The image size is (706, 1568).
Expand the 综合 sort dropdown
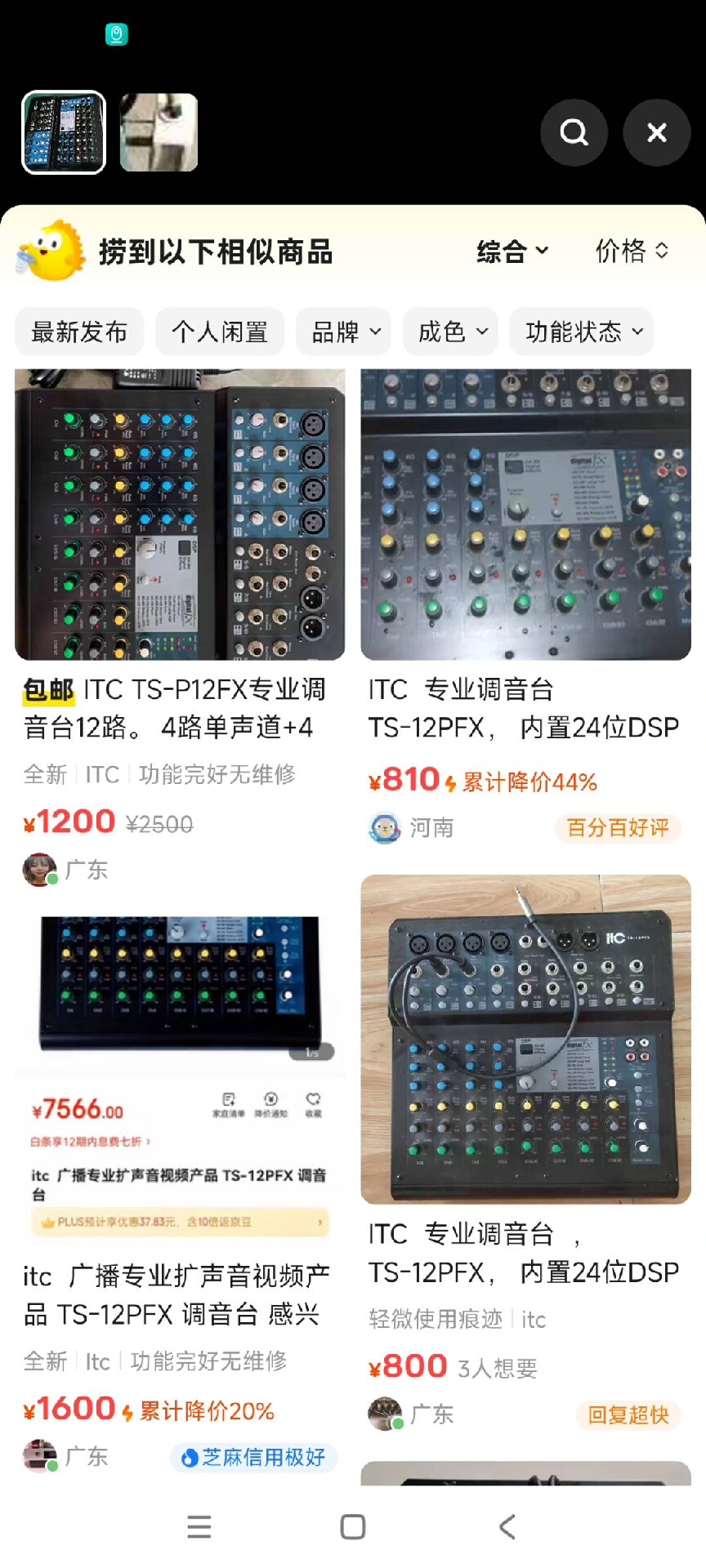click(512, 252)
